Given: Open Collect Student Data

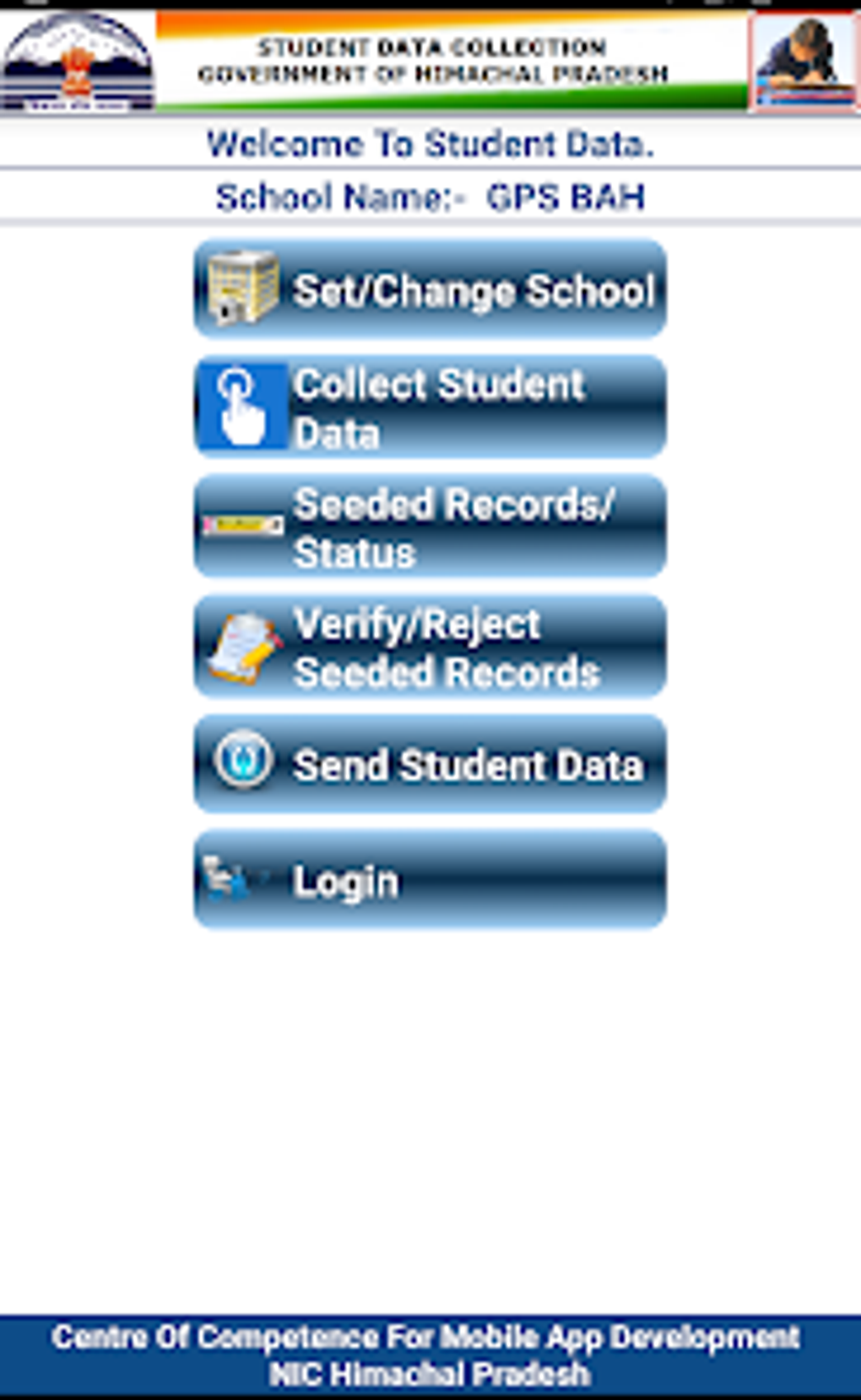Looking at the screenshot, I should [x=430, y=408].
